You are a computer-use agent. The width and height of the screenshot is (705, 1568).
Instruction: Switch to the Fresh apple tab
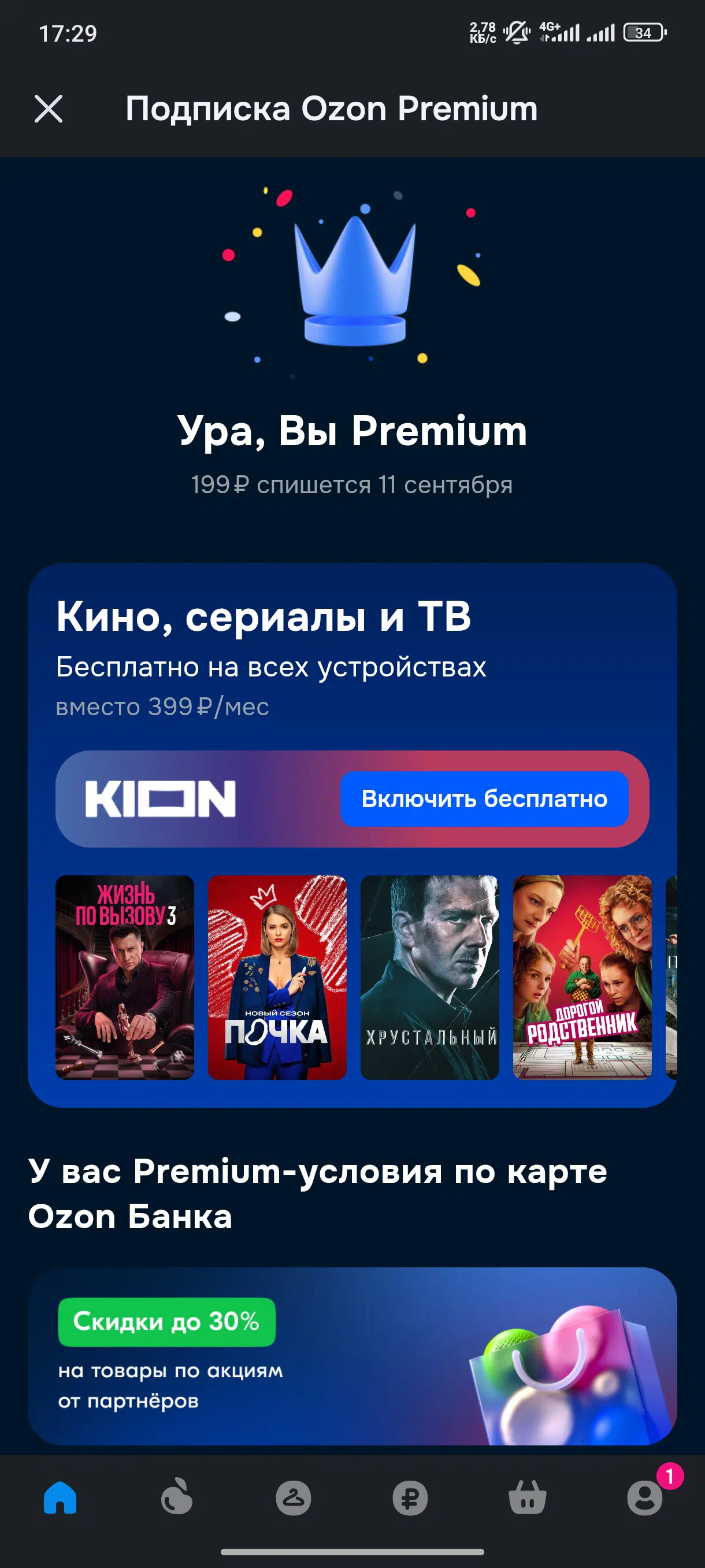[x=177, y=1498]
